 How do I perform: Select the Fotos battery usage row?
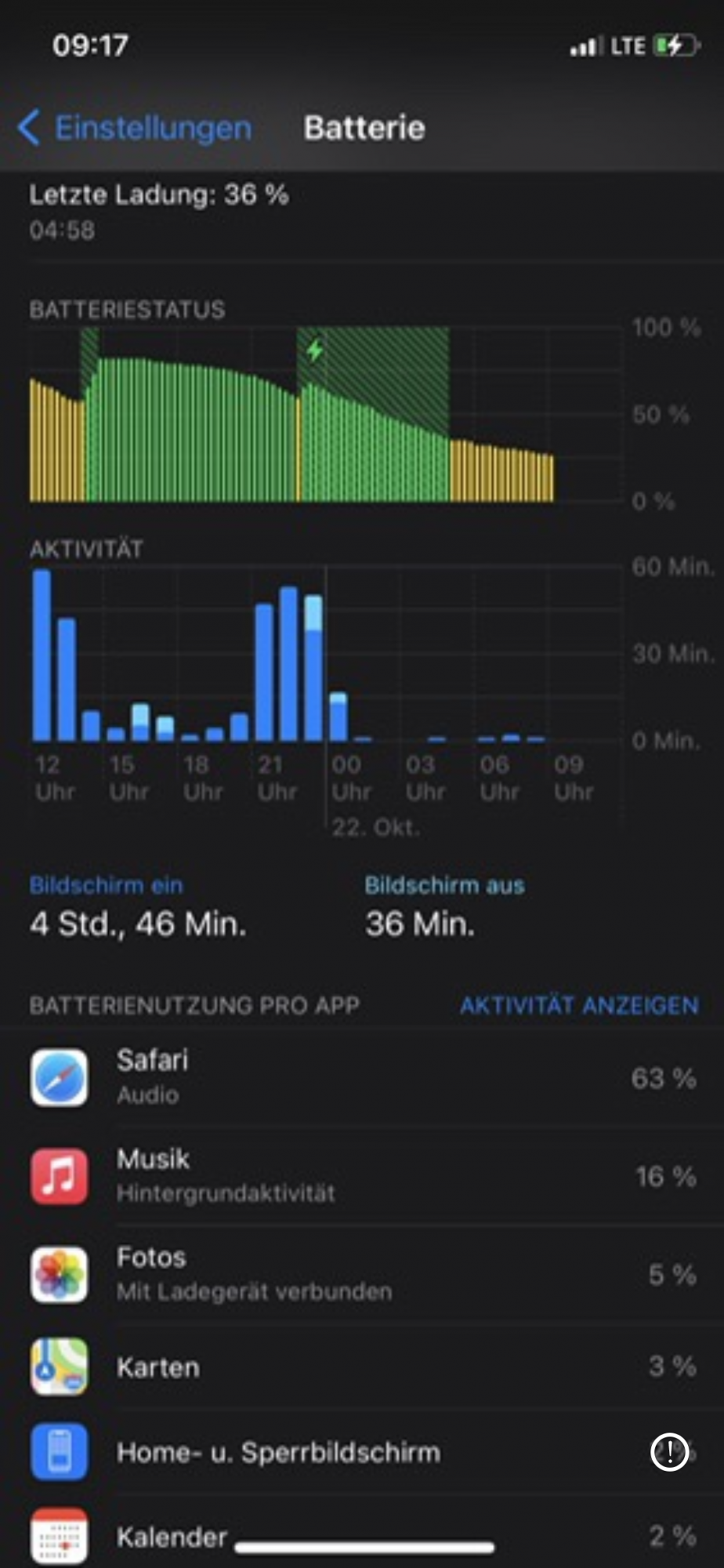point(362,1275)
